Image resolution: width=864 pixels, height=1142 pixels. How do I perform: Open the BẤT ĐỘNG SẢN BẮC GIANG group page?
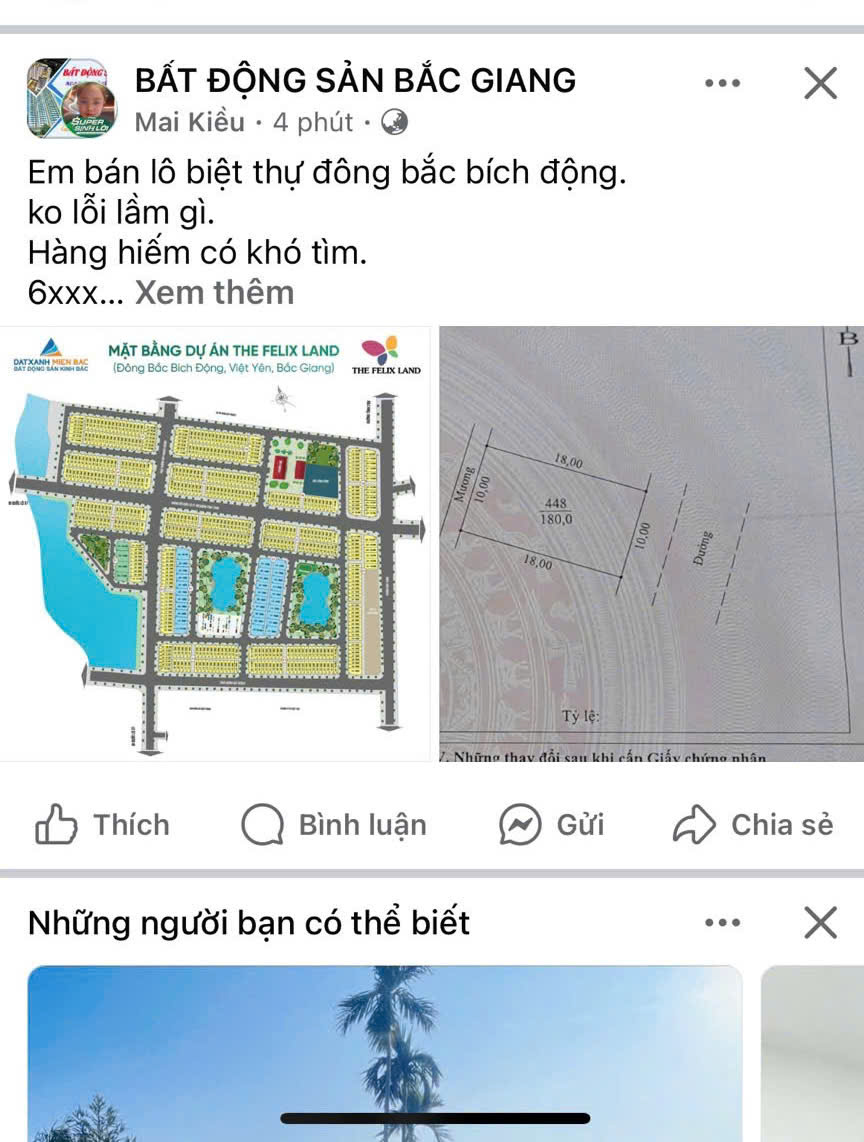355,80
